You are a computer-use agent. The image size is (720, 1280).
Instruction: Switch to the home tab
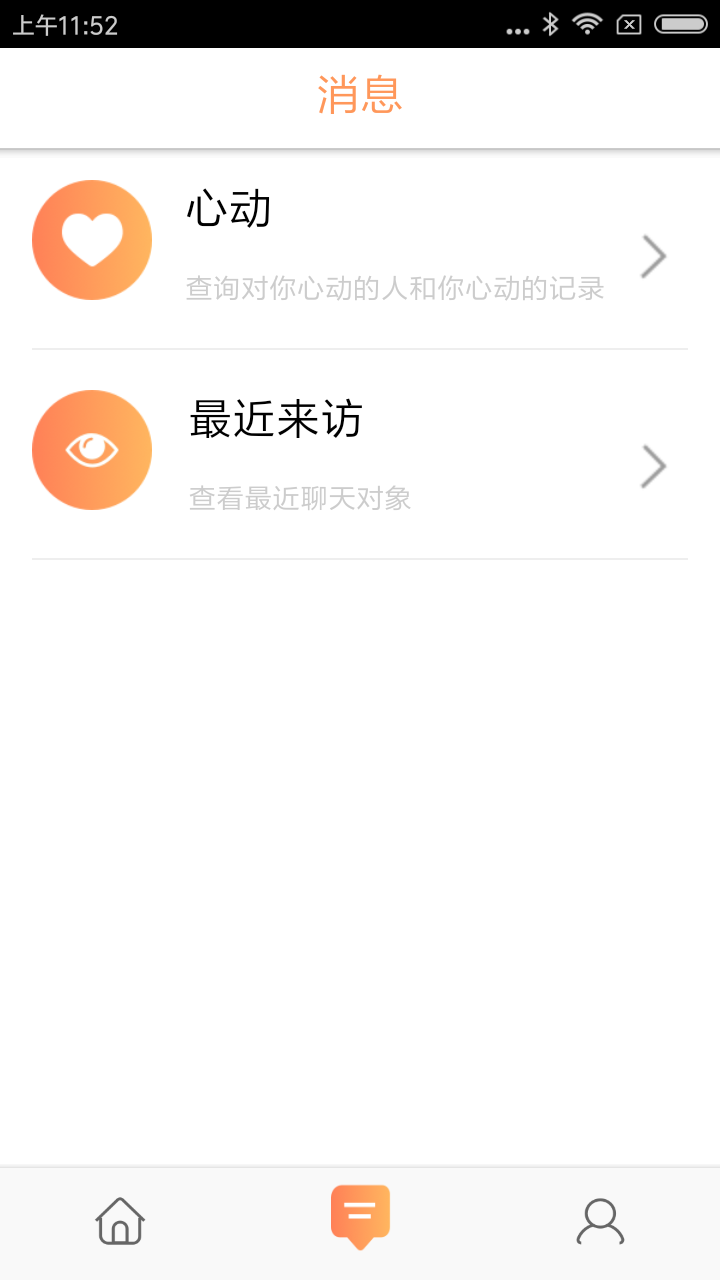(x=120, y=1221)
